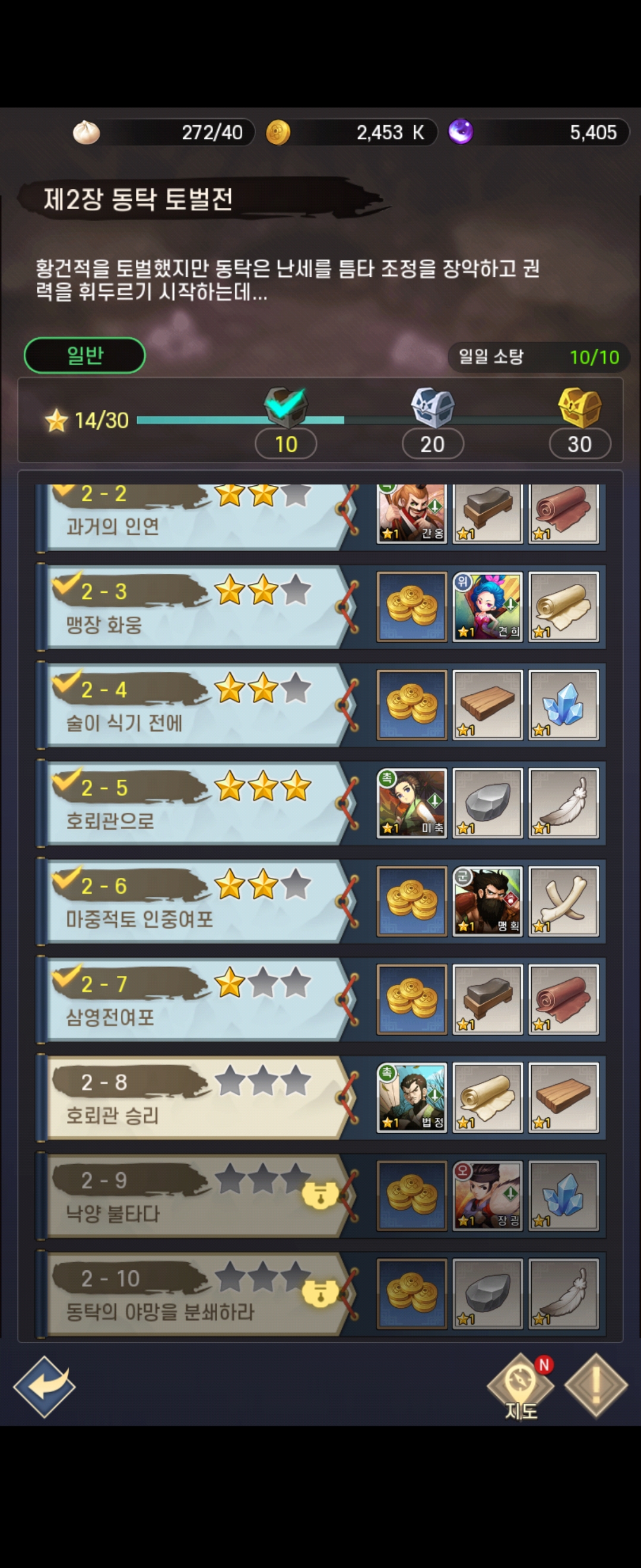View hero 견희 reward in stage 2-3
Viewport: 641px width, 1568px height.
point(488,607)
